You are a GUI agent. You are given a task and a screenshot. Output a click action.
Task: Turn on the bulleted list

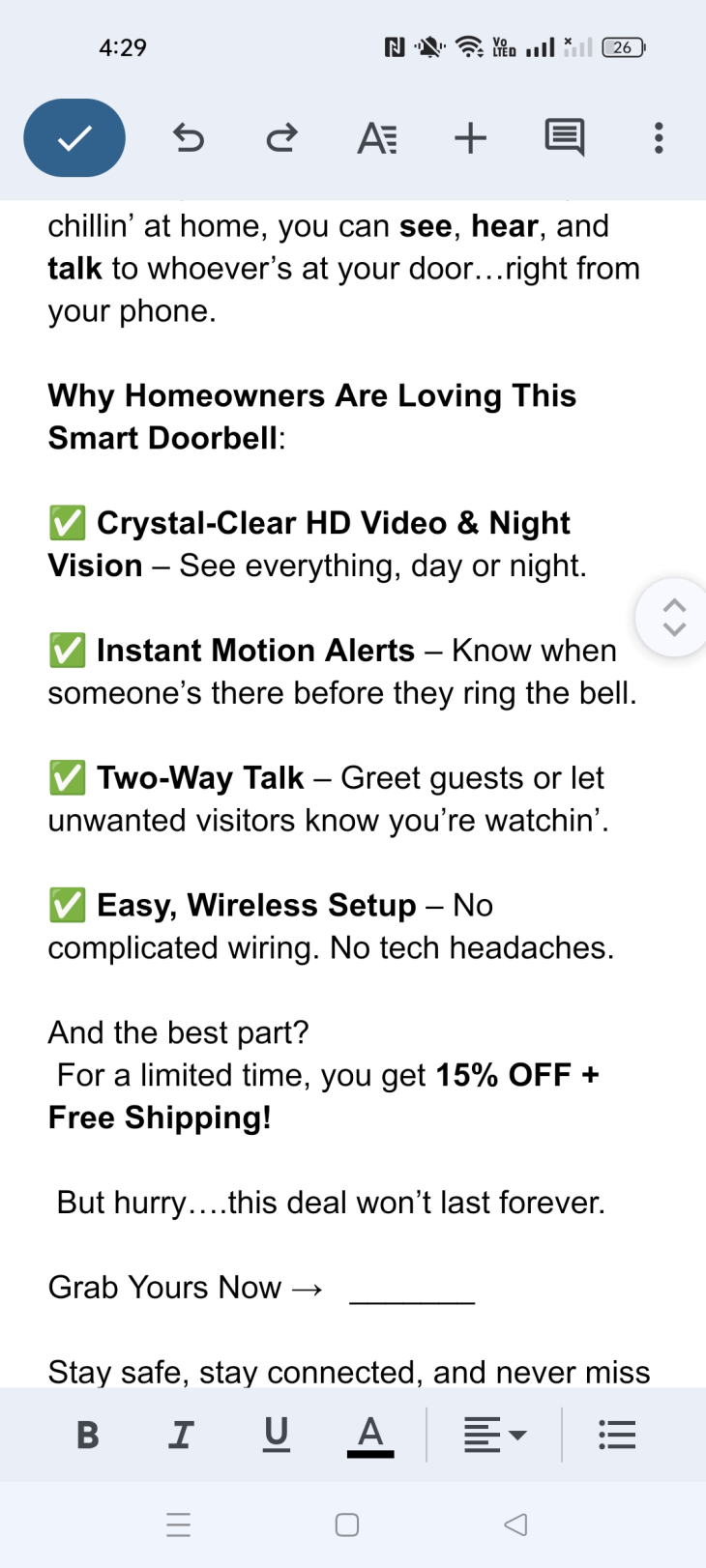click(x=617, y=1435)
